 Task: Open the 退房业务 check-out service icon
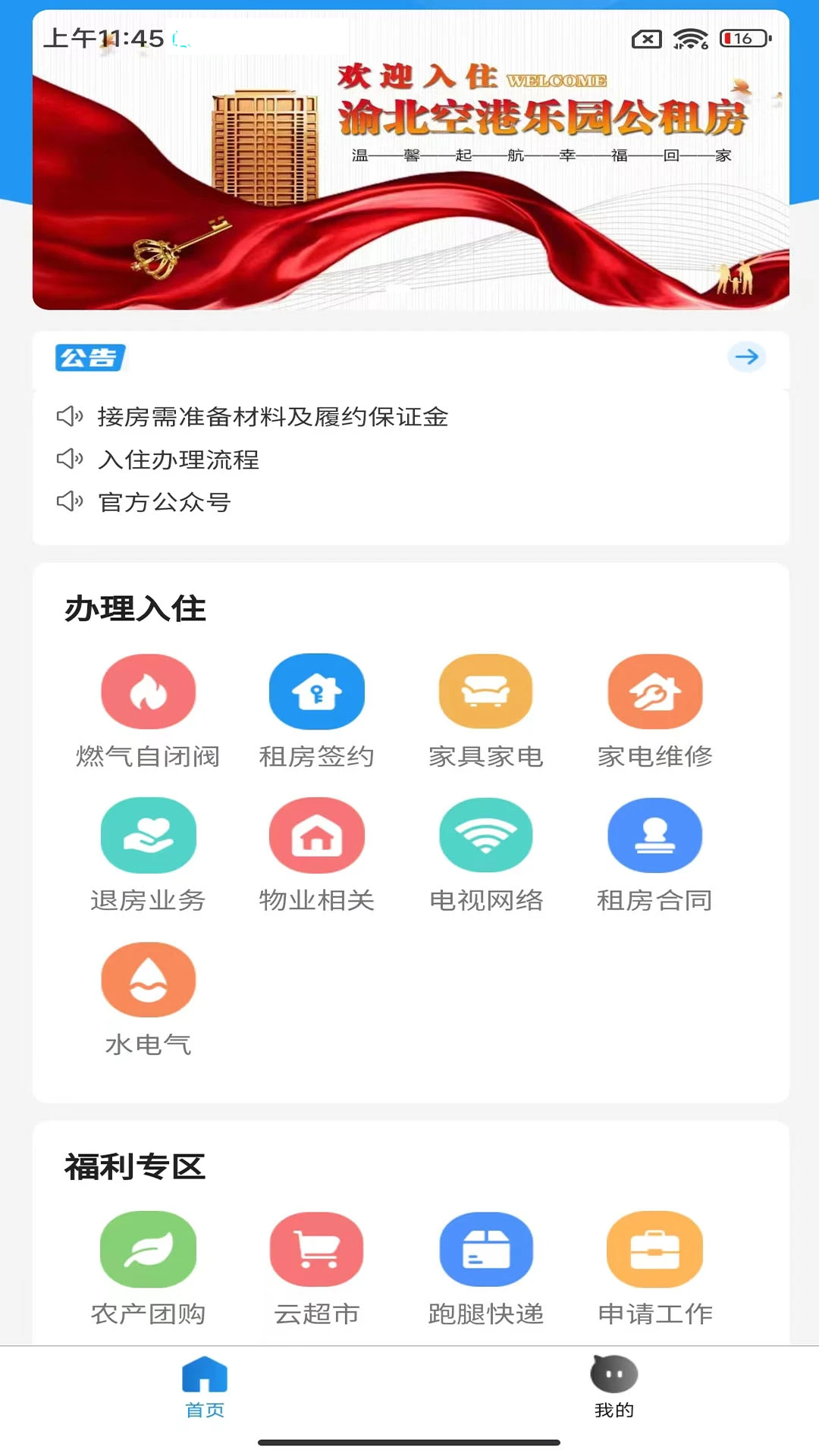tap(149, 835)
